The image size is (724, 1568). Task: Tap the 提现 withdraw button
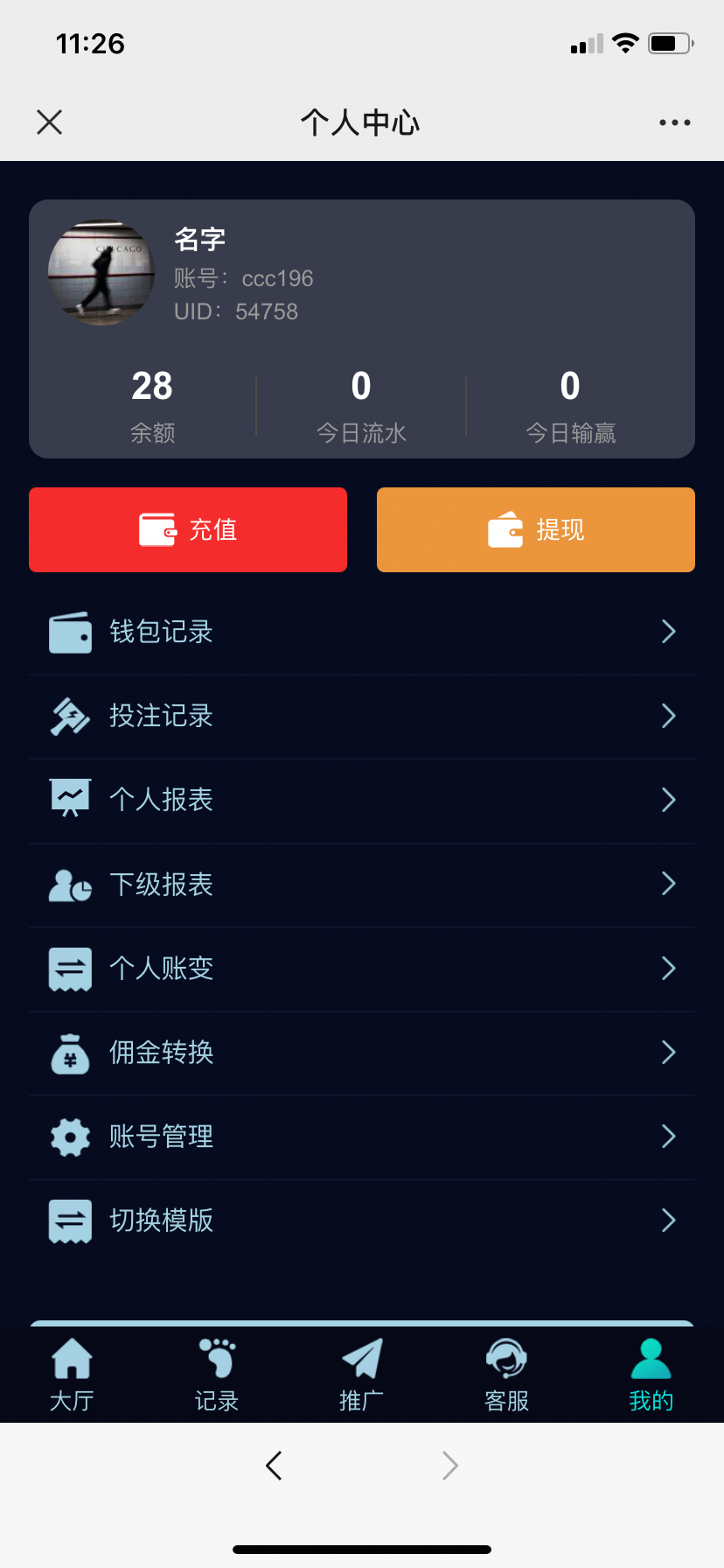coord(535,529)
